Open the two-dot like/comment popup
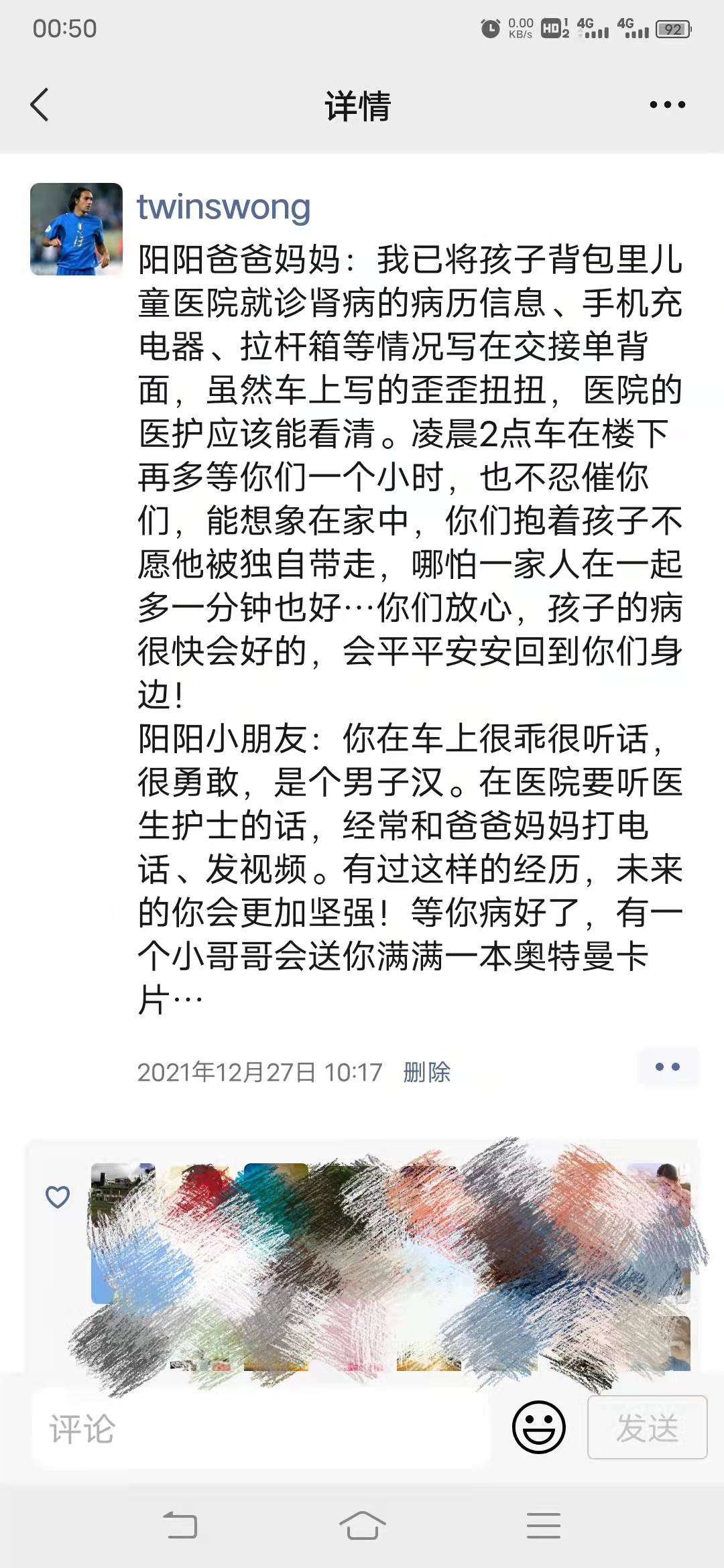The height and width of the screenshot is (1568, 724). point(667,1067)
